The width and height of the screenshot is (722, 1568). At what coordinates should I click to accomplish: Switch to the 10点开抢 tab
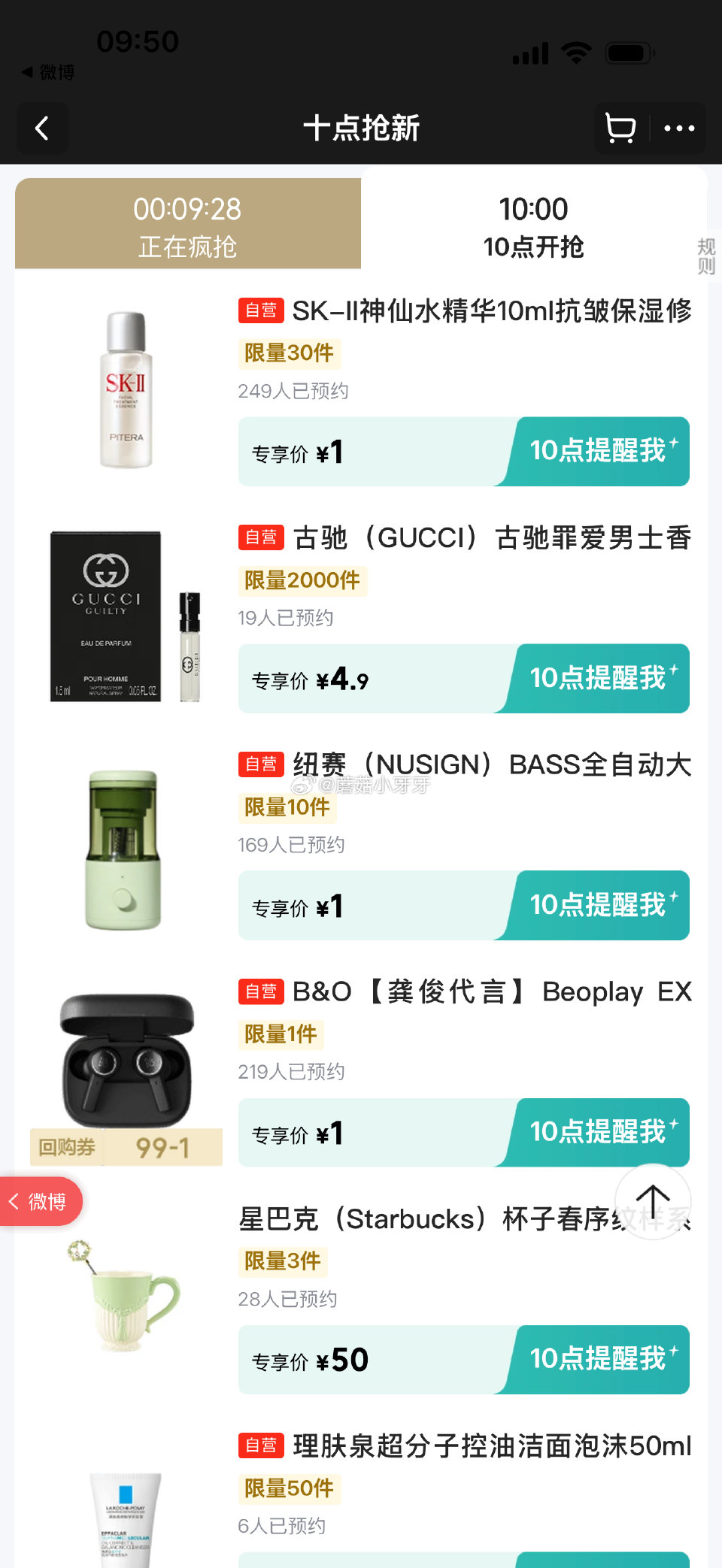pyautogui.click(x=534, y=223)
